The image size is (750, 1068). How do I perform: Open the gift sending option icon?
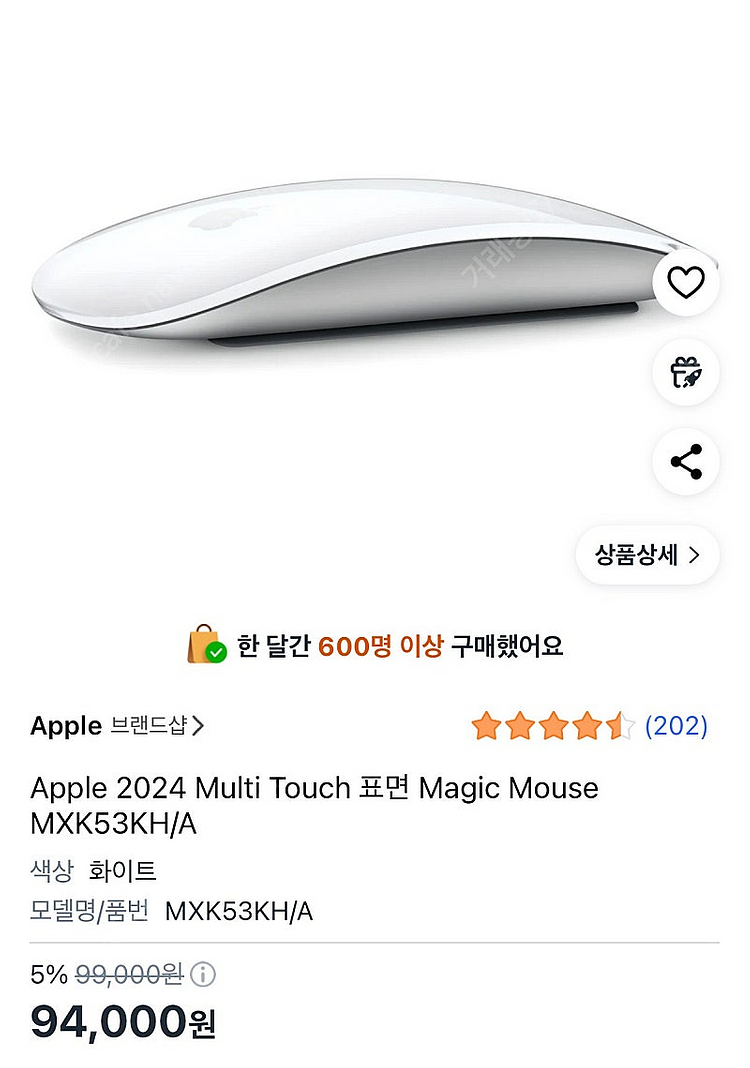click(684, 372)
